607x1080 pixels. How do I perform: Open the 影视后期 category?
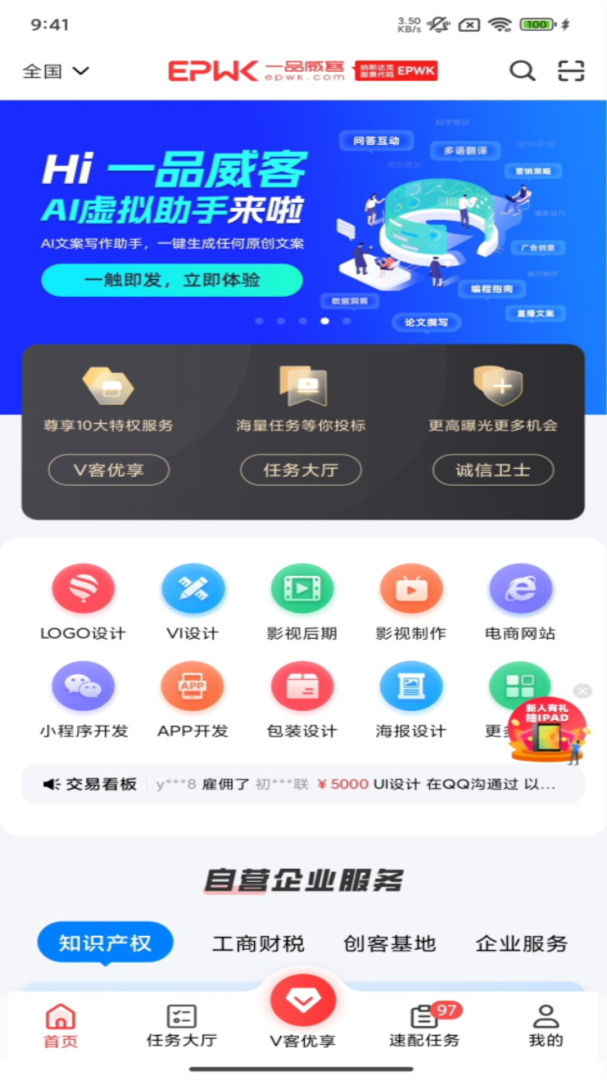302,601
